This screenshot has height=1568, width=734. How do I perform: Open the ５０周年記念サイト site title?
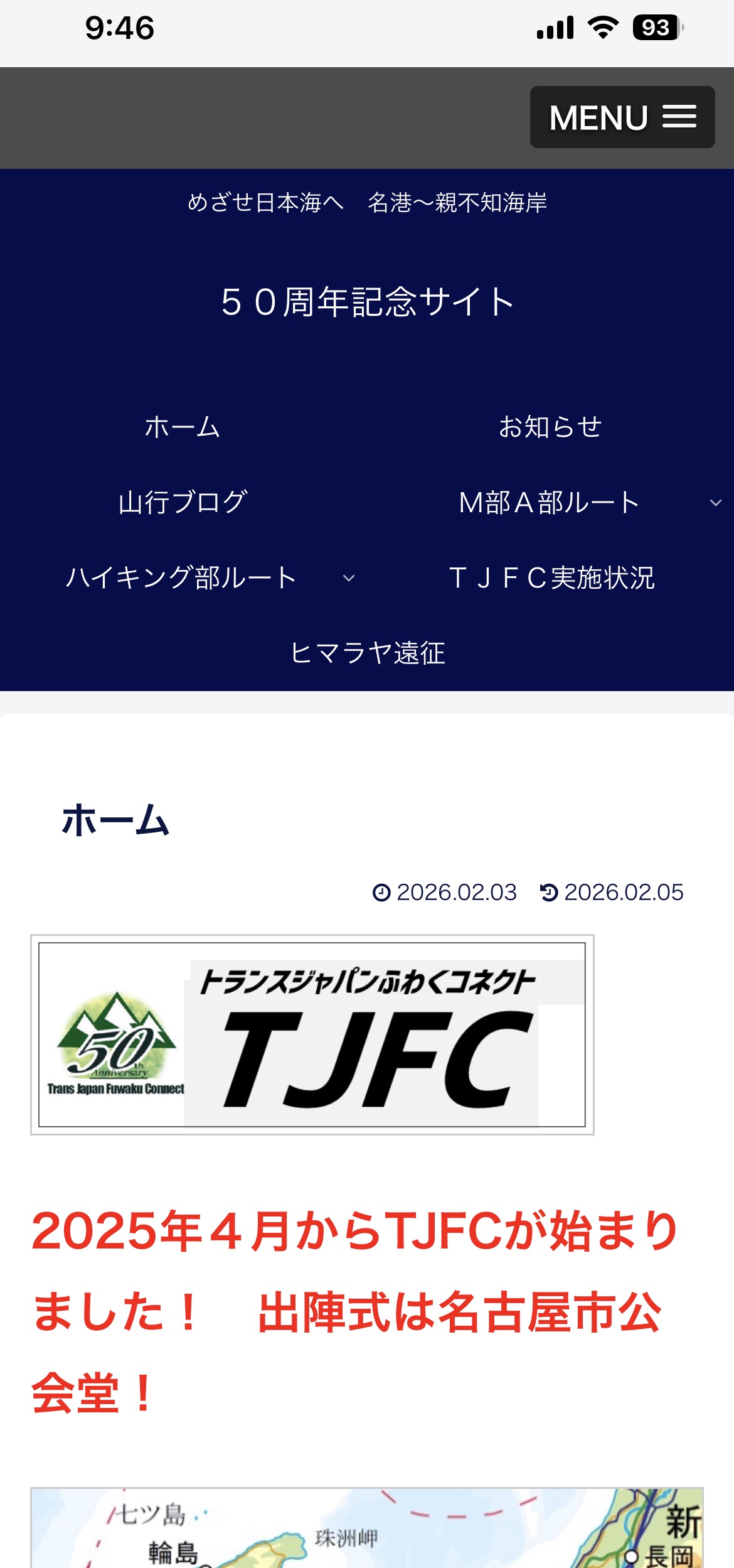[367, 302]
